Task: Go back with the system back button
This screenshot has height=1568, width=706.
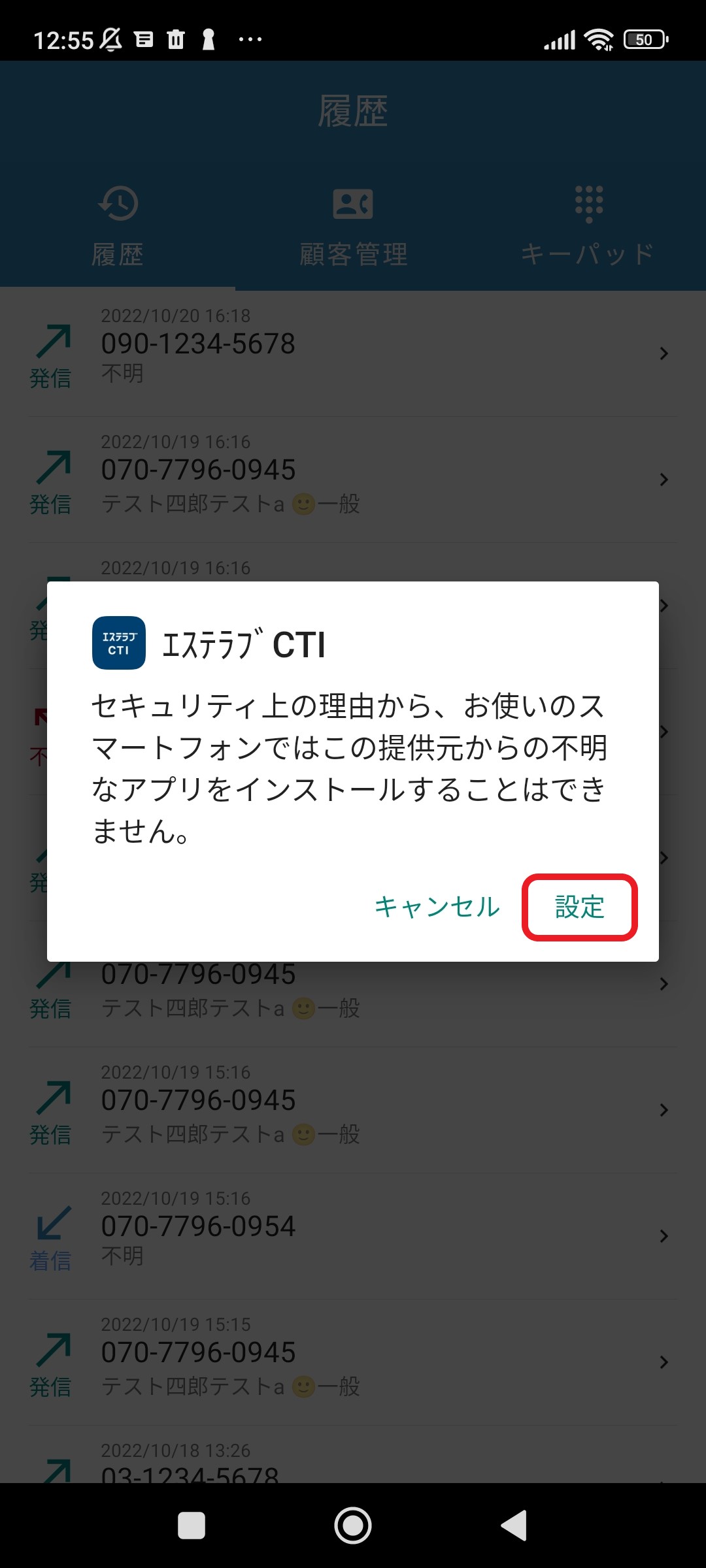Action: [x=514, y=1526]
